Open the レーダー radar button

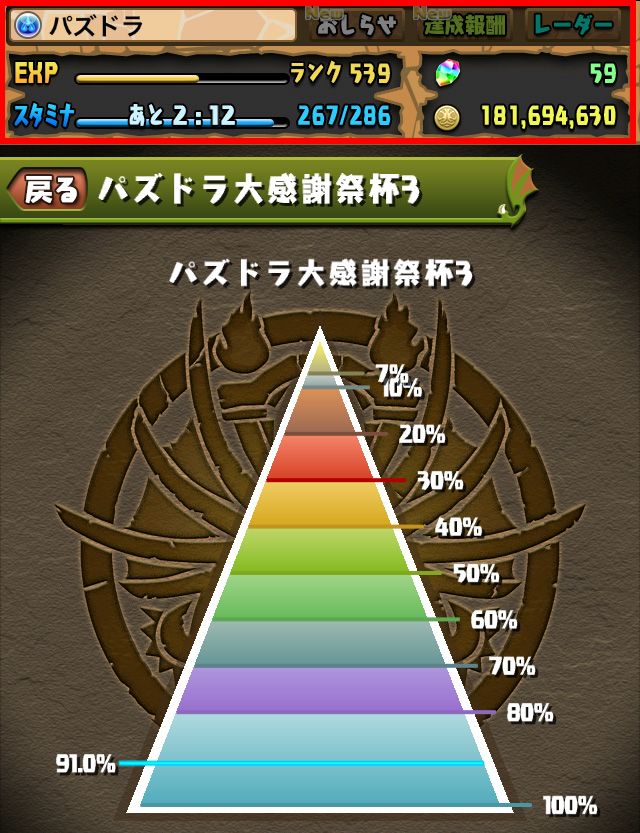(574, 26)
